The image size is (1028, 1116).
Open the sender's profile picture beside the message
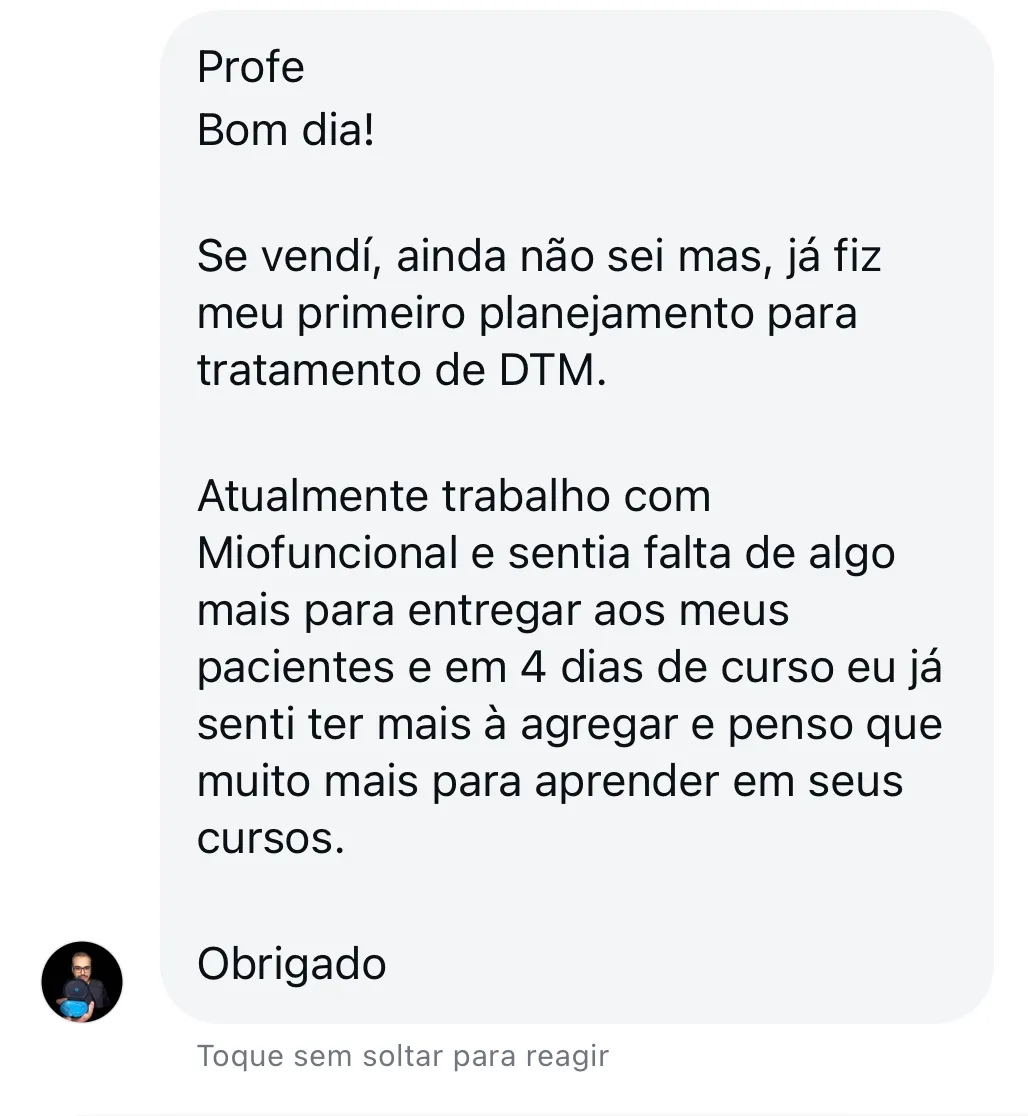pos(82,981)
